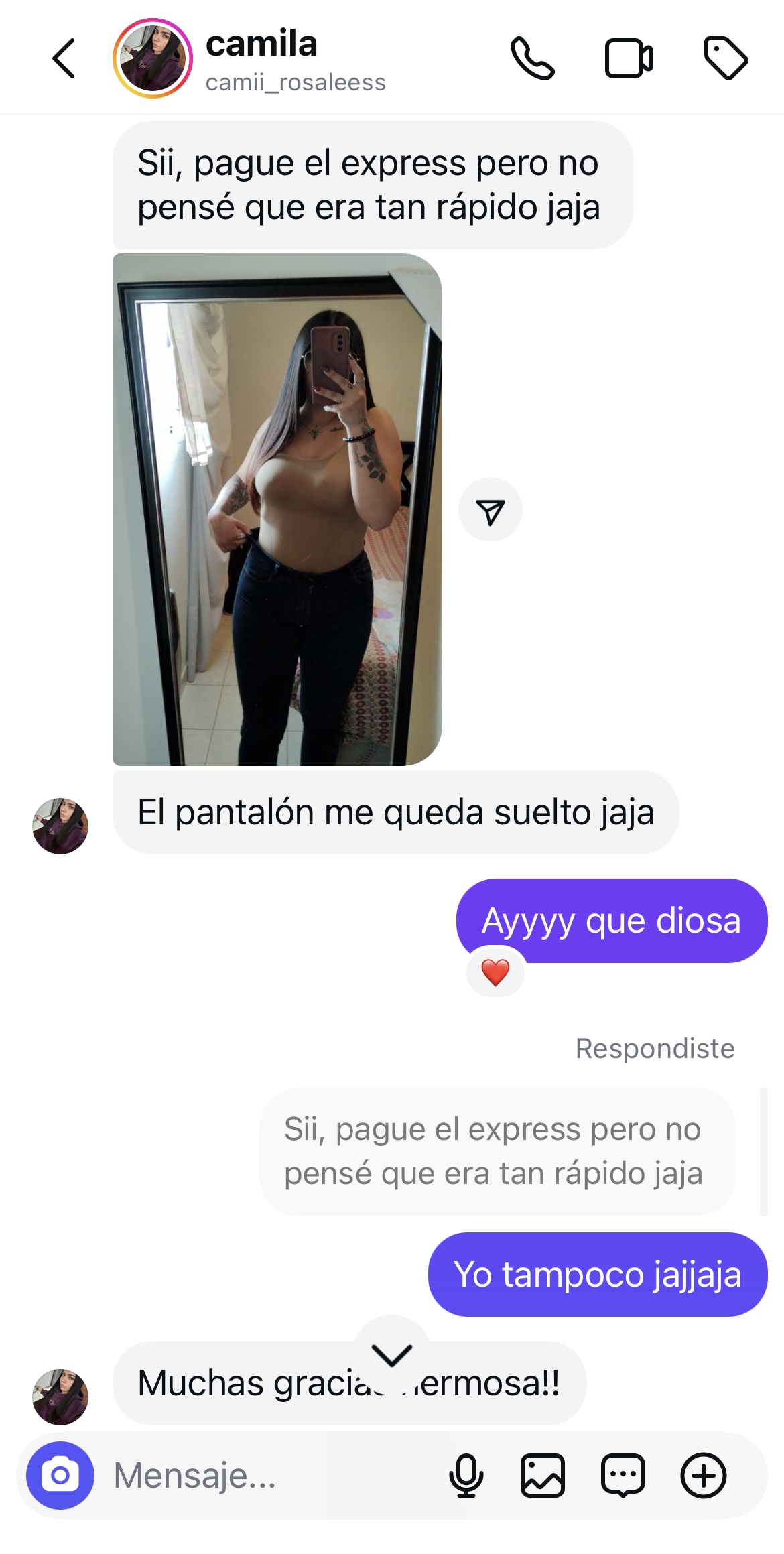
Task: Open the tag icon in the top bar
Action: 727,59
